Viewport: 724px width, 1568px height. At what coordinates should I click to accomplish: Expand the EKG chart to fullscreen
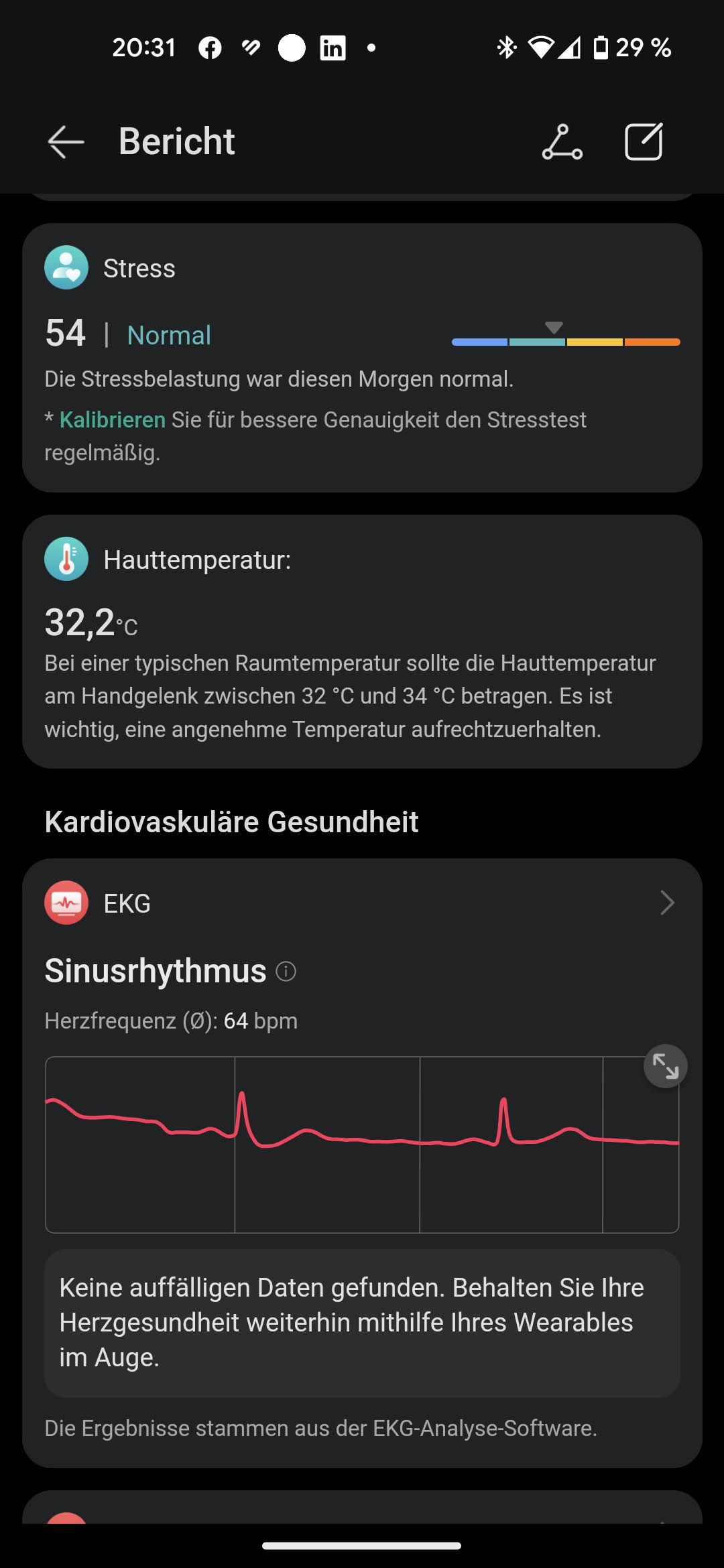665,1066
